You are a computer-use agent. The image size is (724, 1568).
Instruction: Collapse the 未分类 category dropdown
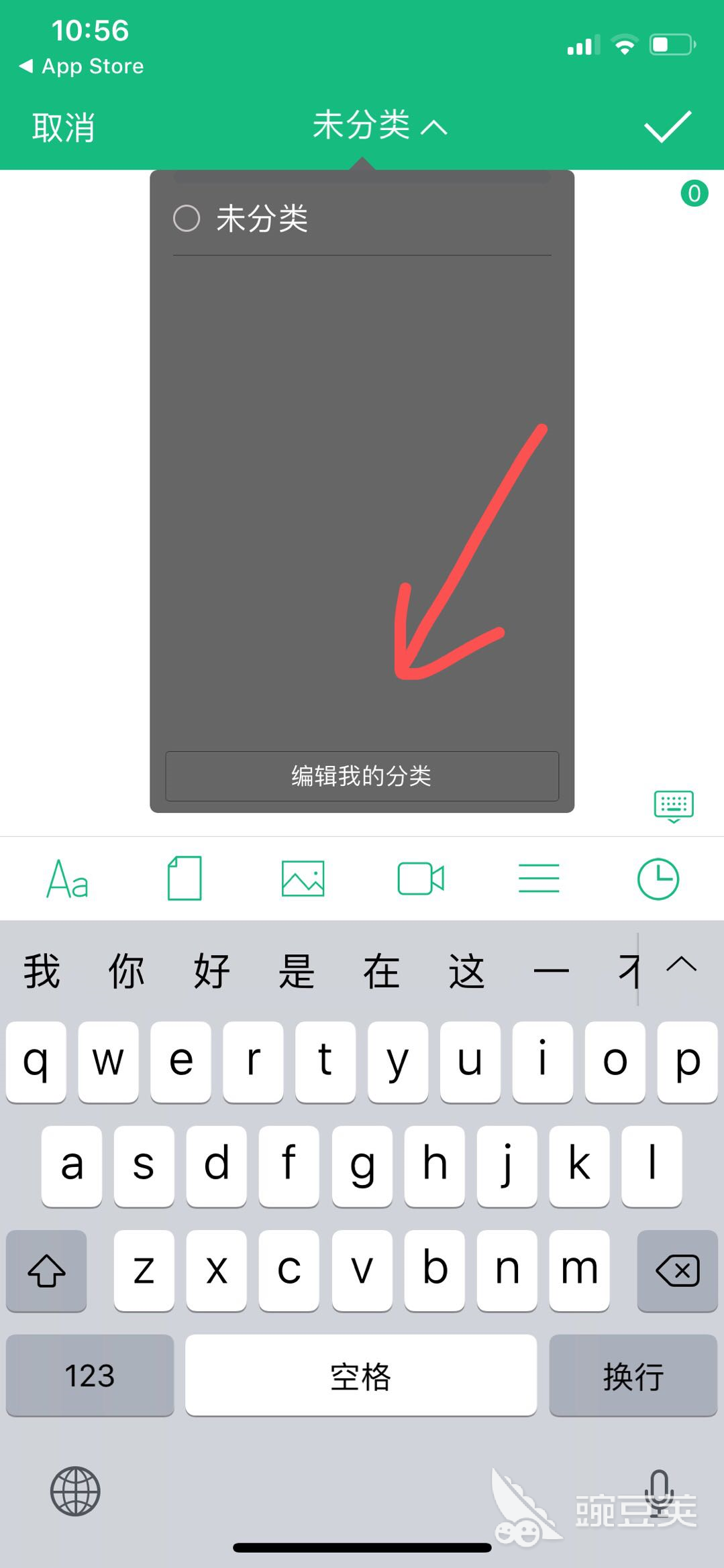pos(379,125)
